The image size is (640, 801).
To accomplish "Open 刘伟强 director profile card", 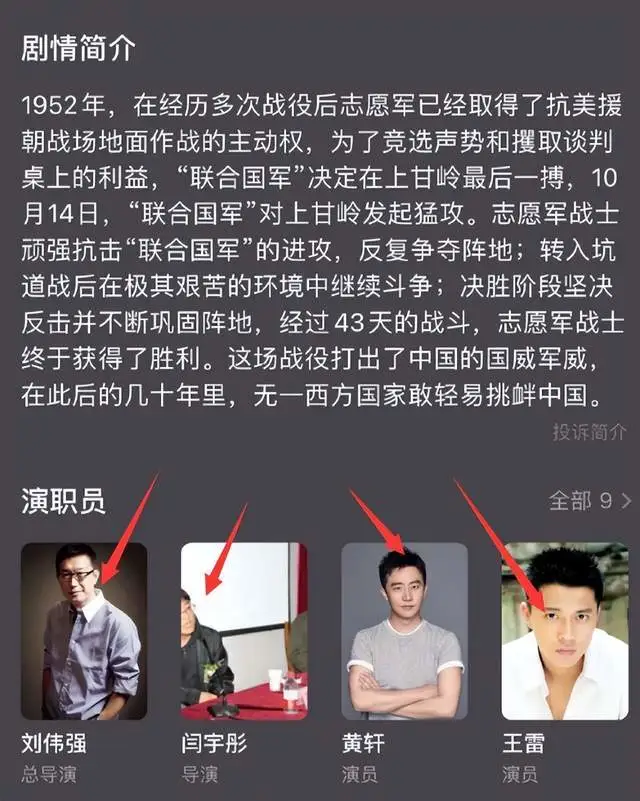I will pos(83,631).
